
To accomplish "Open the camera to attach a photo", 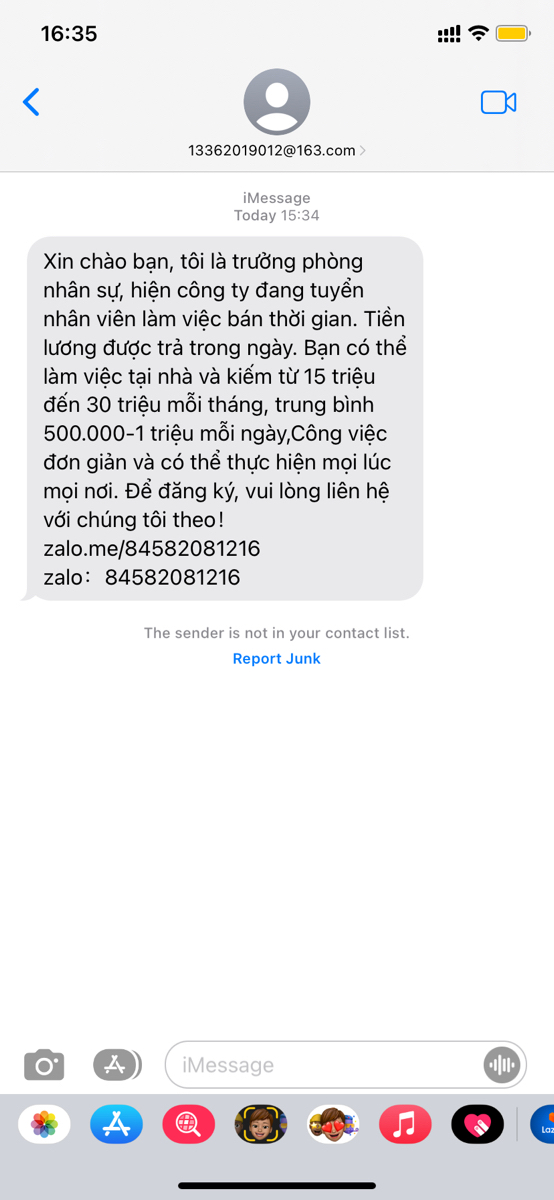I will [44, 1065].
